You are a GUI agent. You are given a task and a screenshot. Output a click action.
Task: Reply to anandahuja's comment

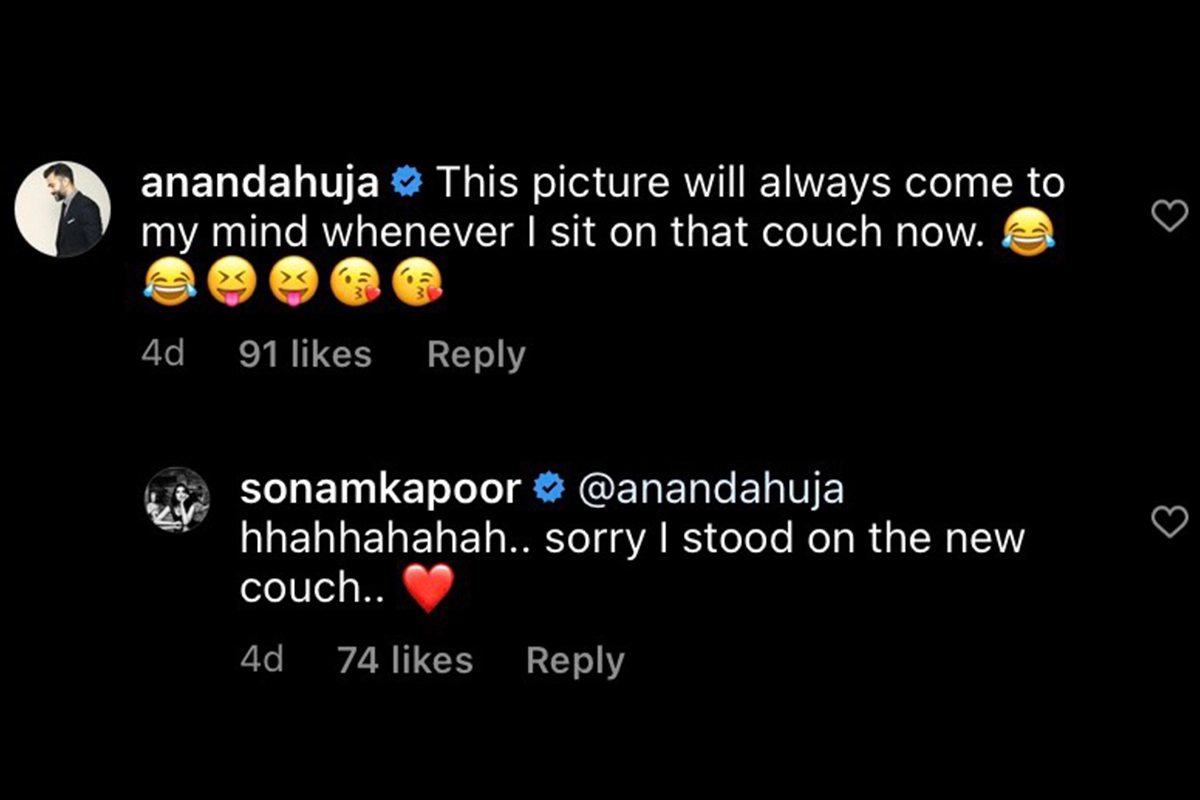coord(476,355)
